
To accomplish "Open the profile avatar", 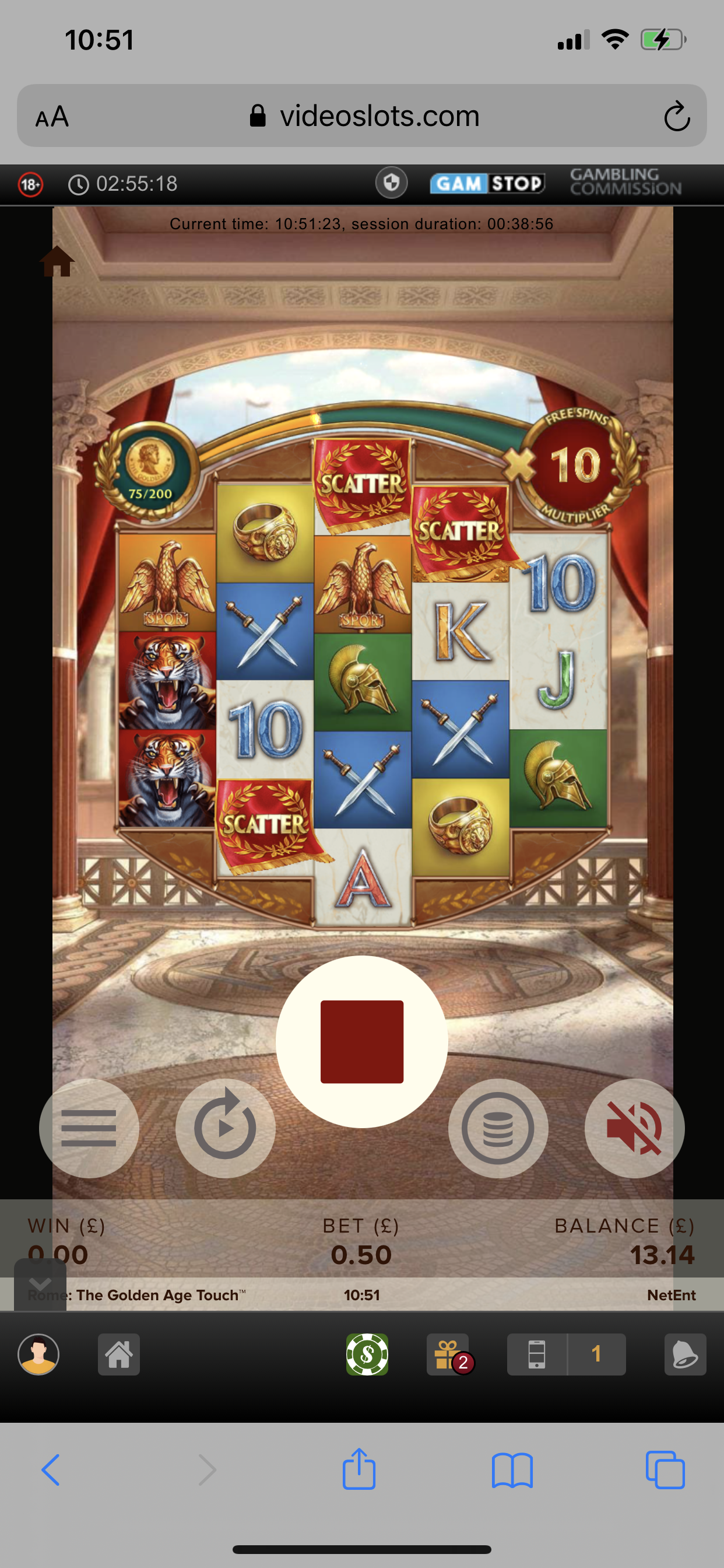I will (38, 1354).
